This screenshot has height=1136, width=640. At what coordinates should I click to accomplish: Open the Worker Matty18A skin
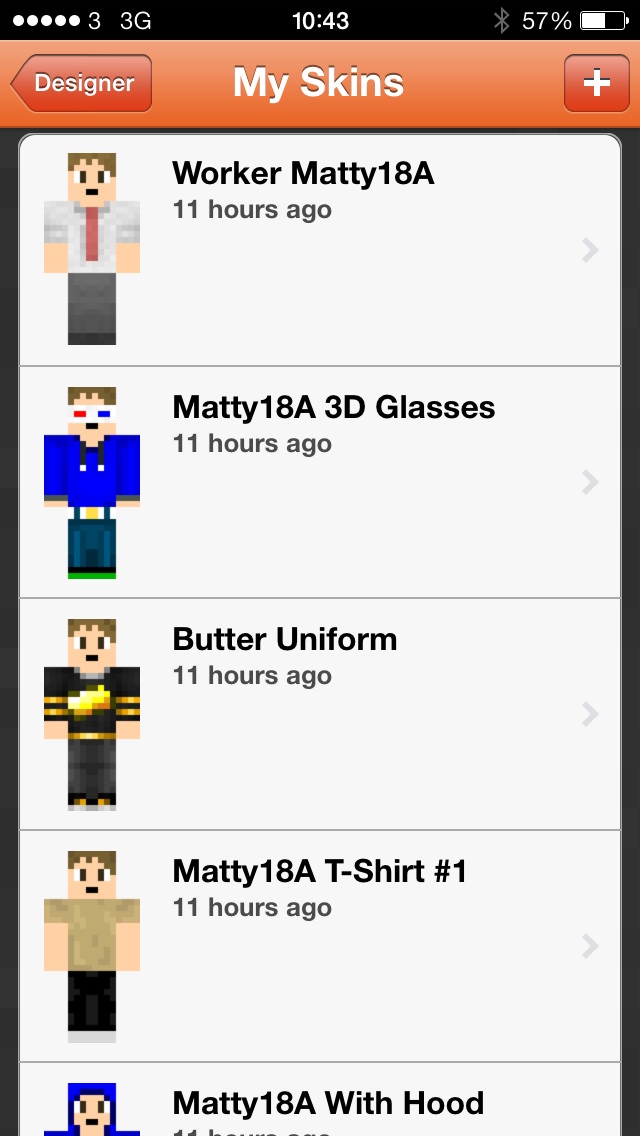click(320, 250)
